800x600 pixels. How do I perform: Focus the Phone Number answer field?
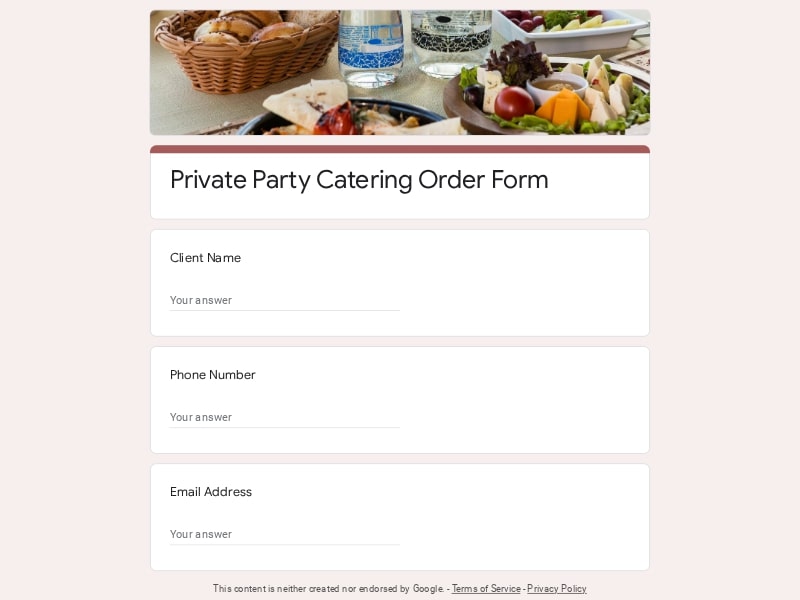[x=284, y=417]
